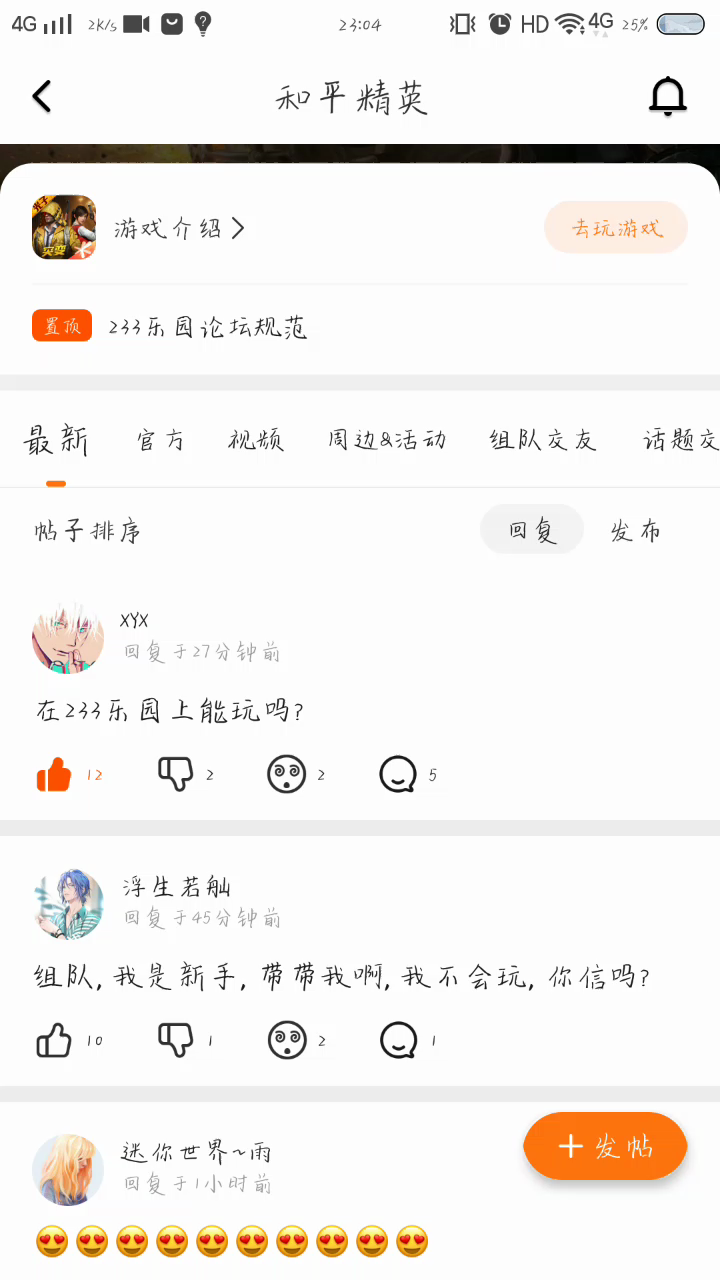This screenshot has width=720, height=1280.
Task: Open the post by 迷你世界~雨
Action: point(232,1242)
